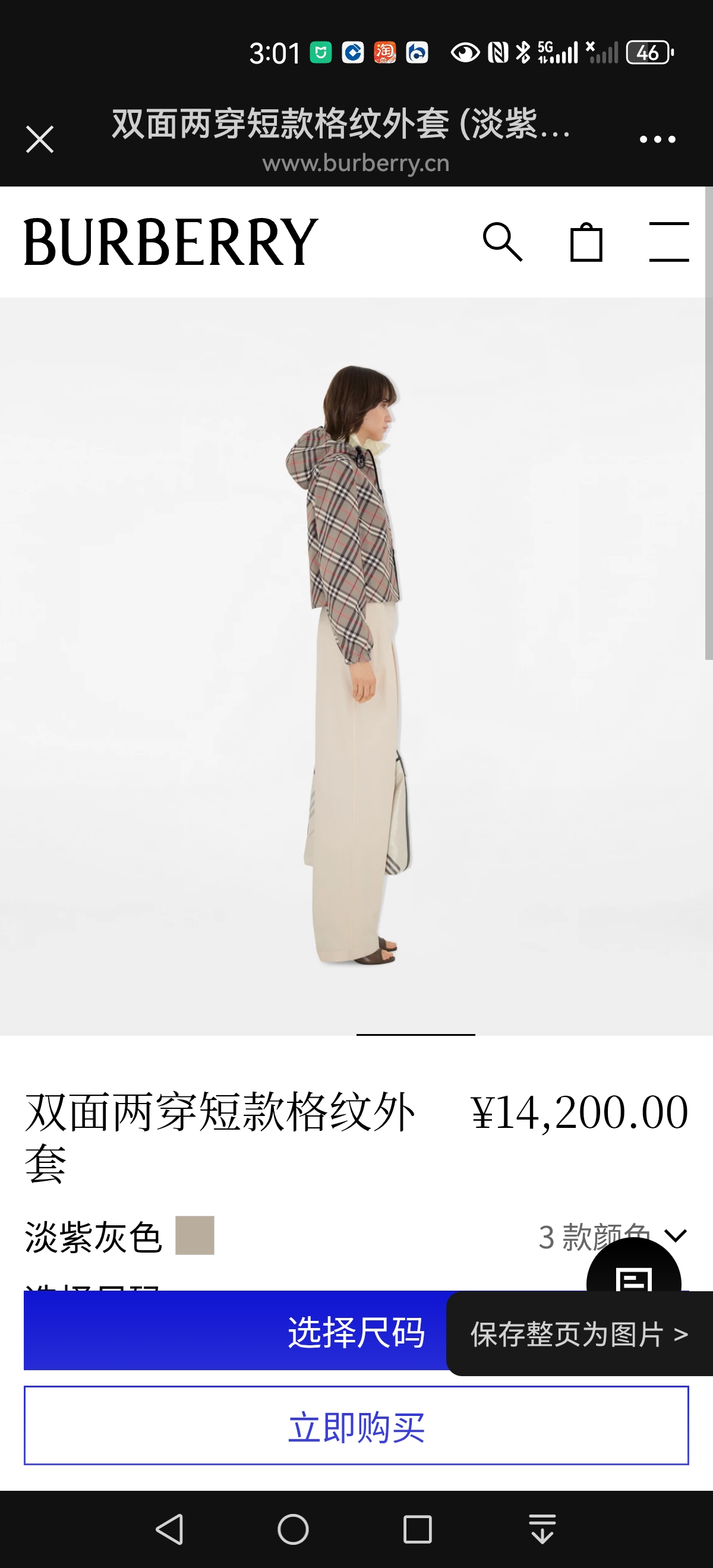Open the Burberry navigation menu

(x=668, y=242)
